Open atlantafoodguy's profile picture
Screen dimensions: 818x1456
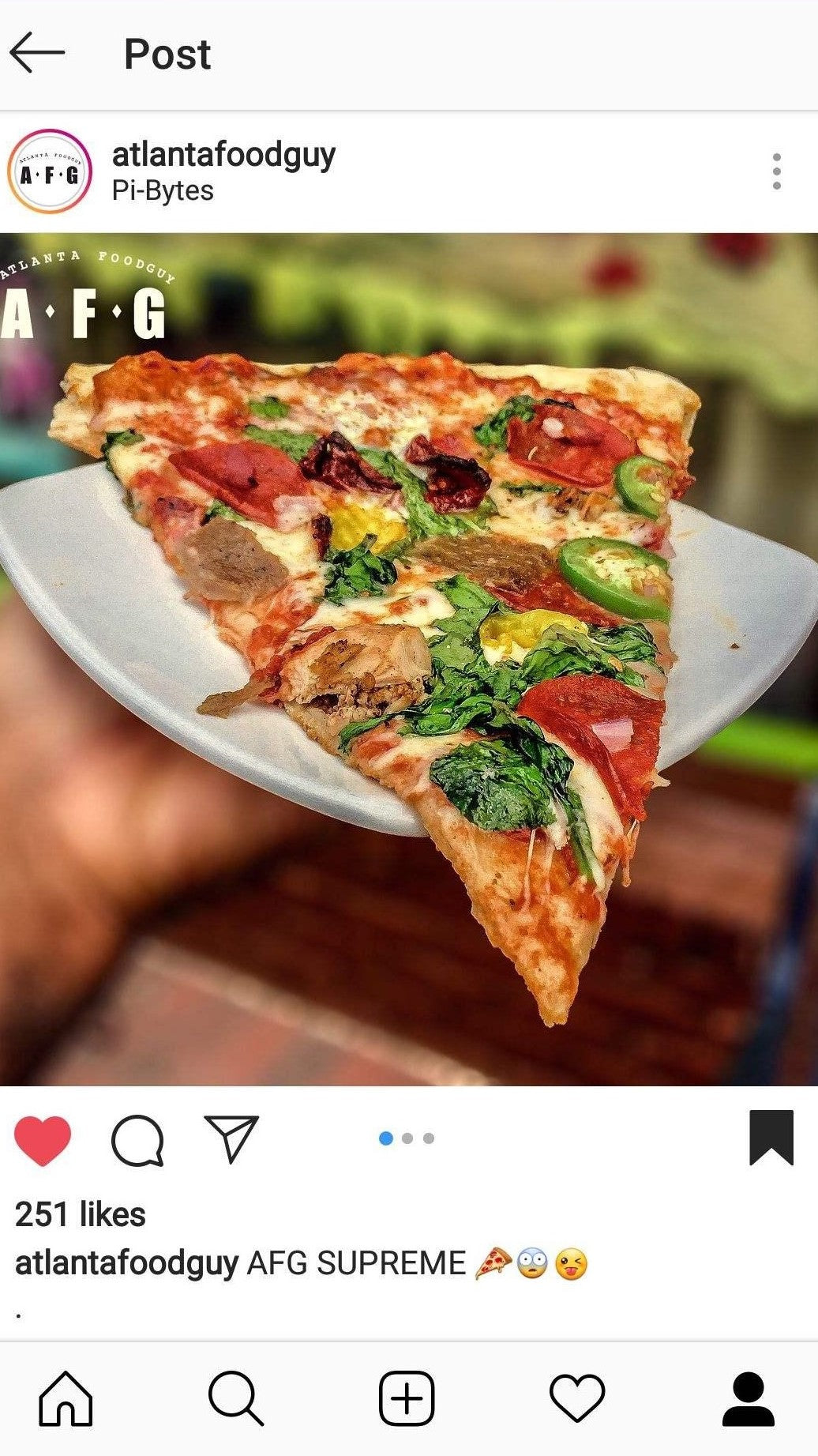(50, 172)
